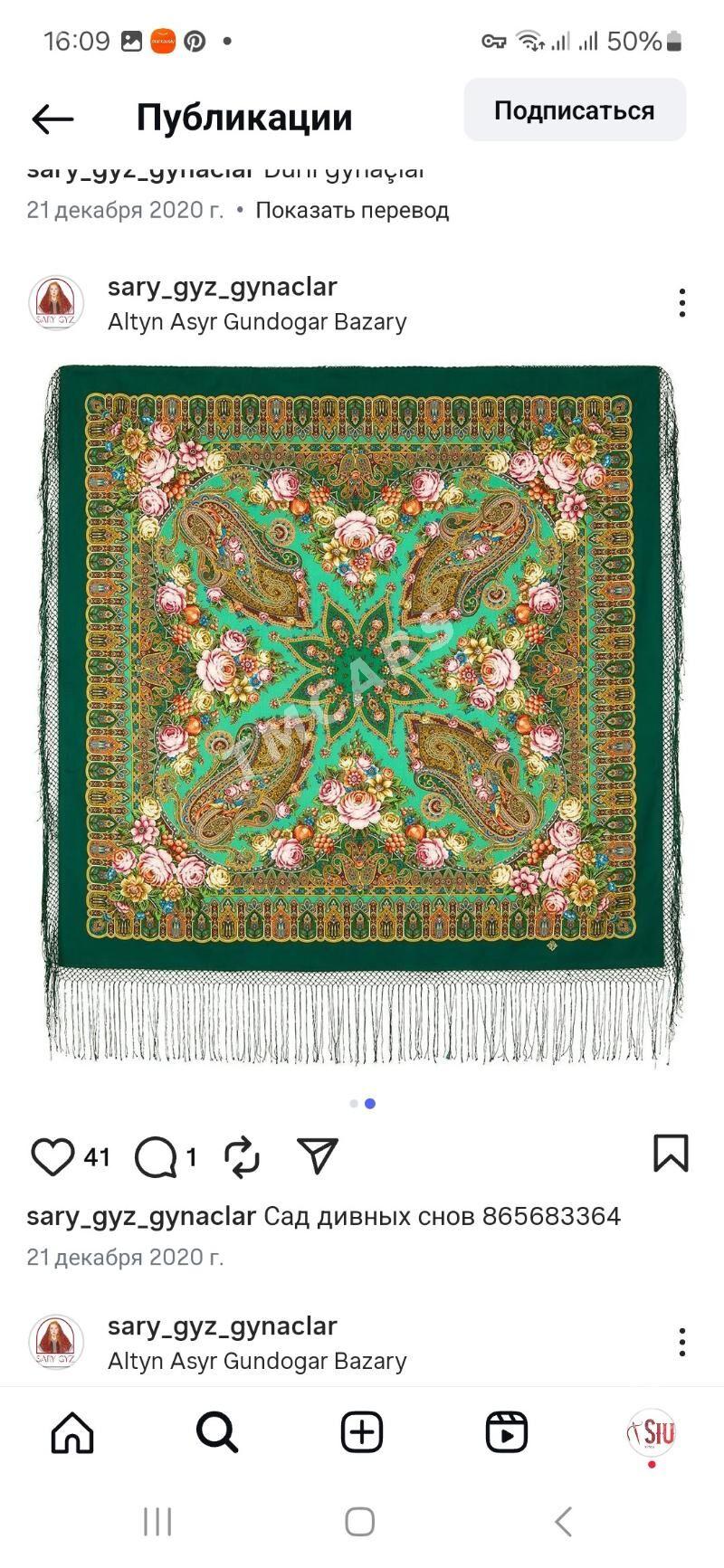
Task: Tap Показать перевод link
Action: coord(351,210)
